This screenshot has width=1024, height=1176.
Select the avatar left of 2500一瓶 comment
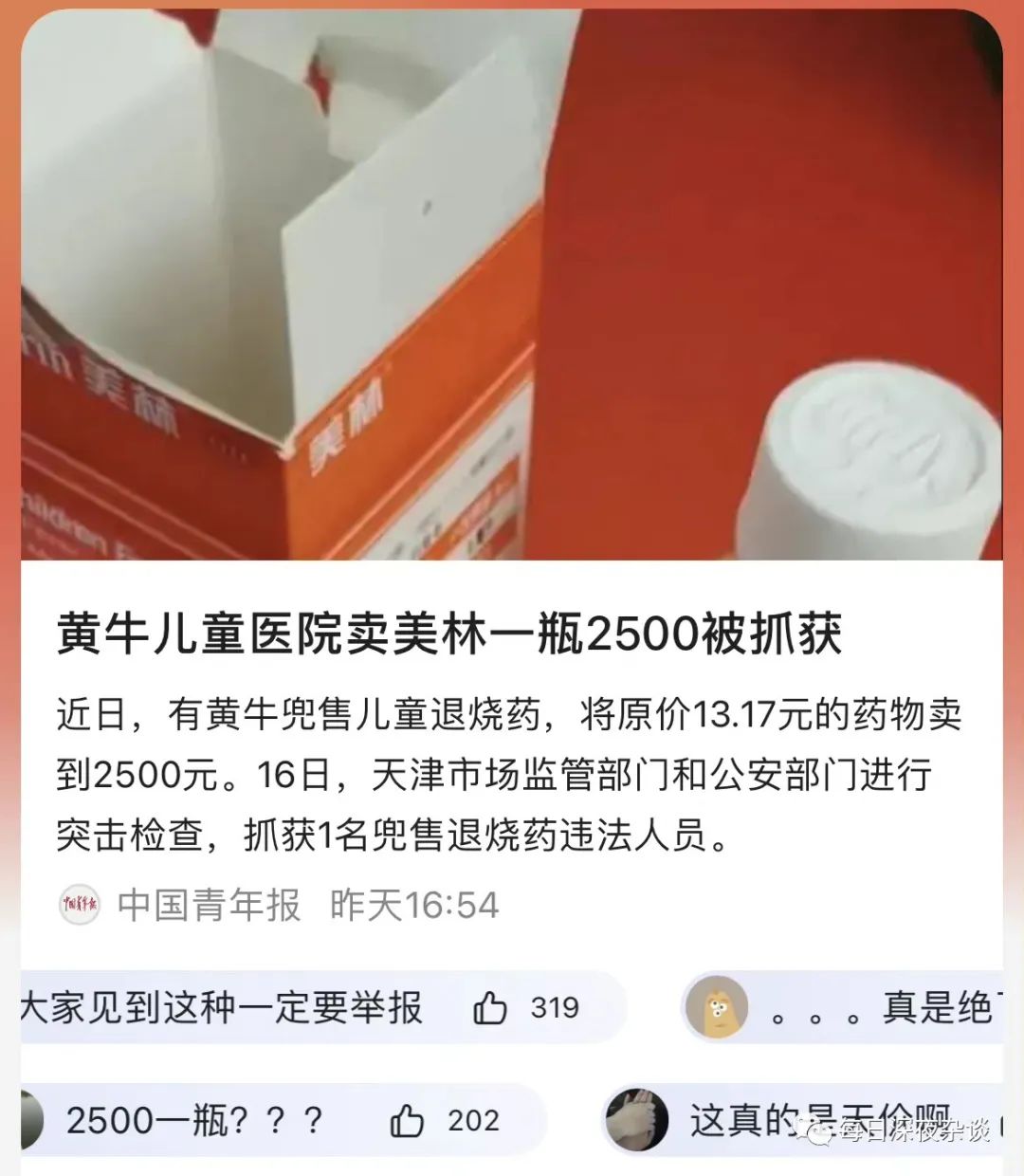(28, 1121)
